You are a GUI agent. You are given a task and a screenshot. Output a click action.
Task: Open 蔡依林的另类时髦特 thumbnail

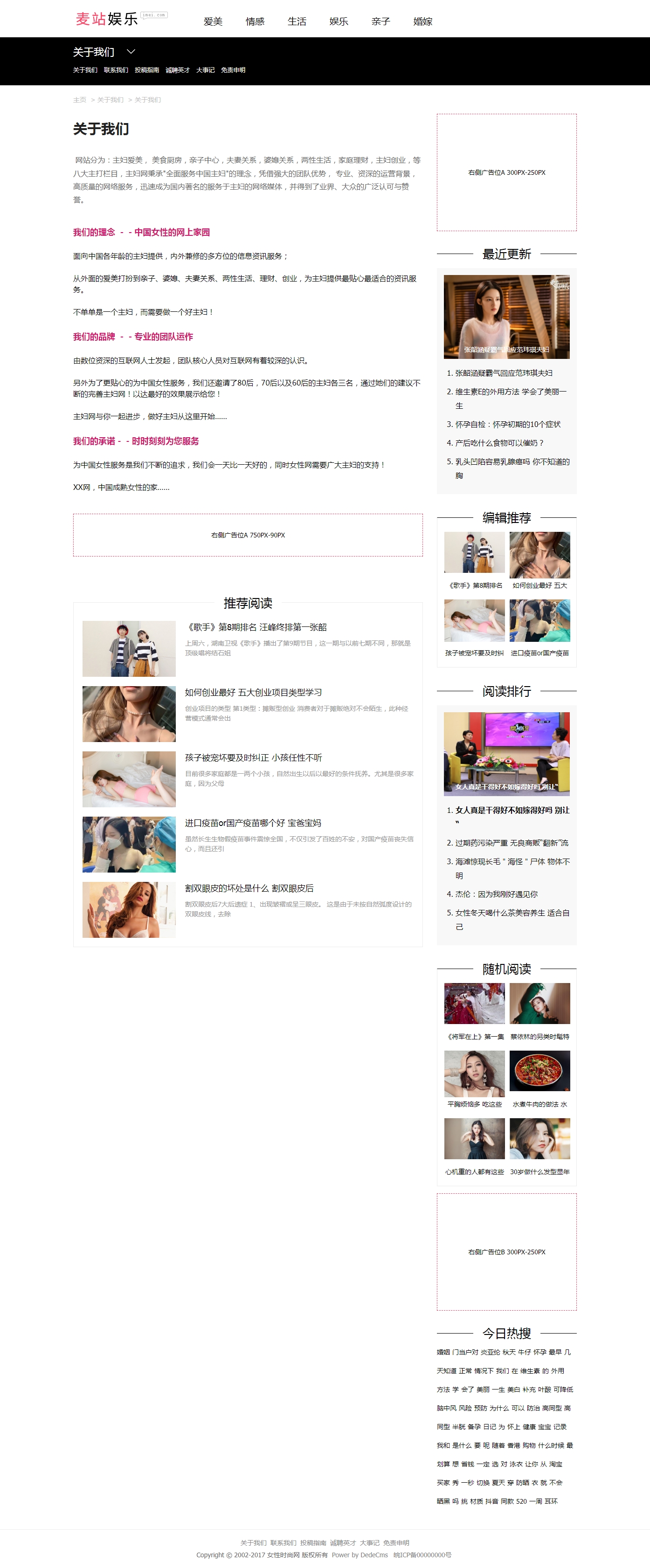[539, 1003]
